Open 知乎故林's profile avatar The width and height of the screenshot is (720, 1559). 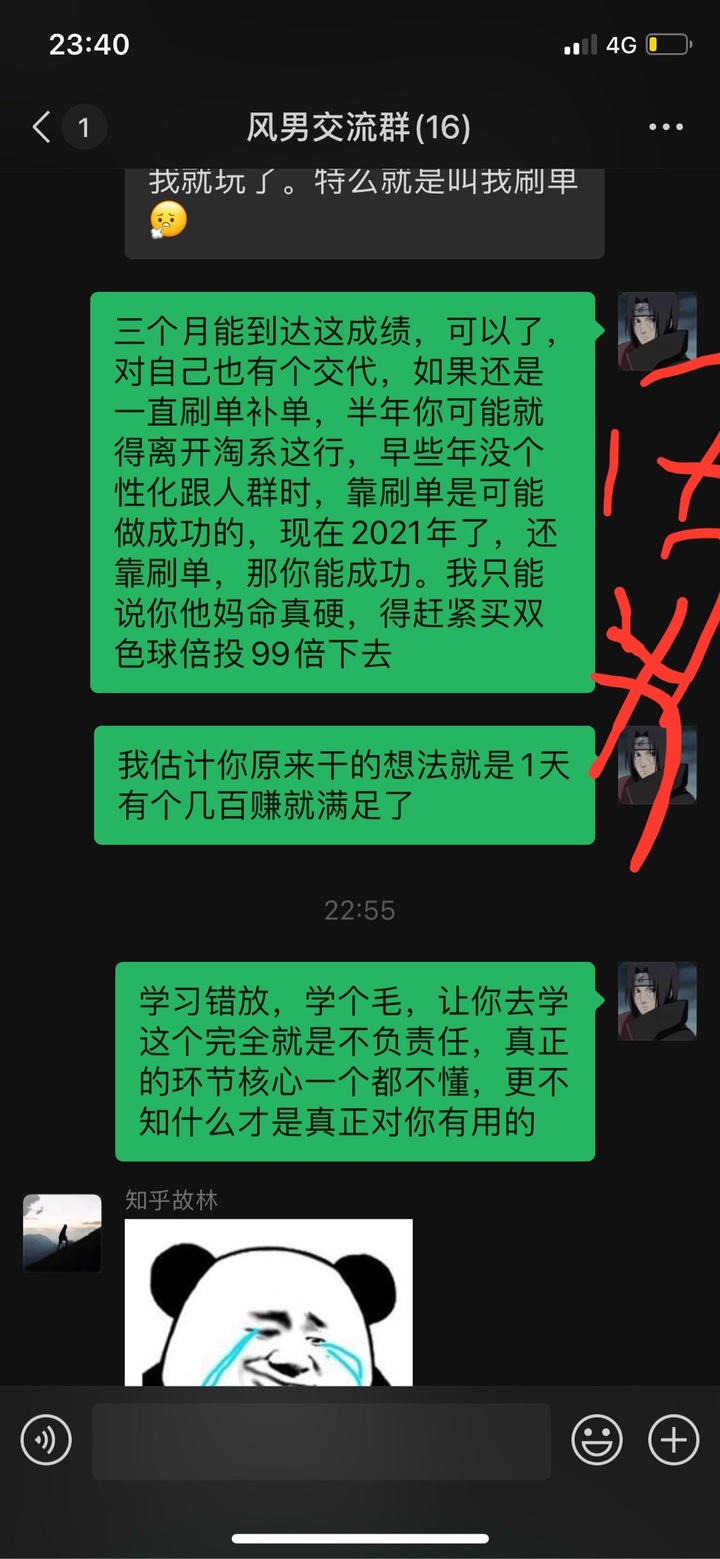[62, 1233]
